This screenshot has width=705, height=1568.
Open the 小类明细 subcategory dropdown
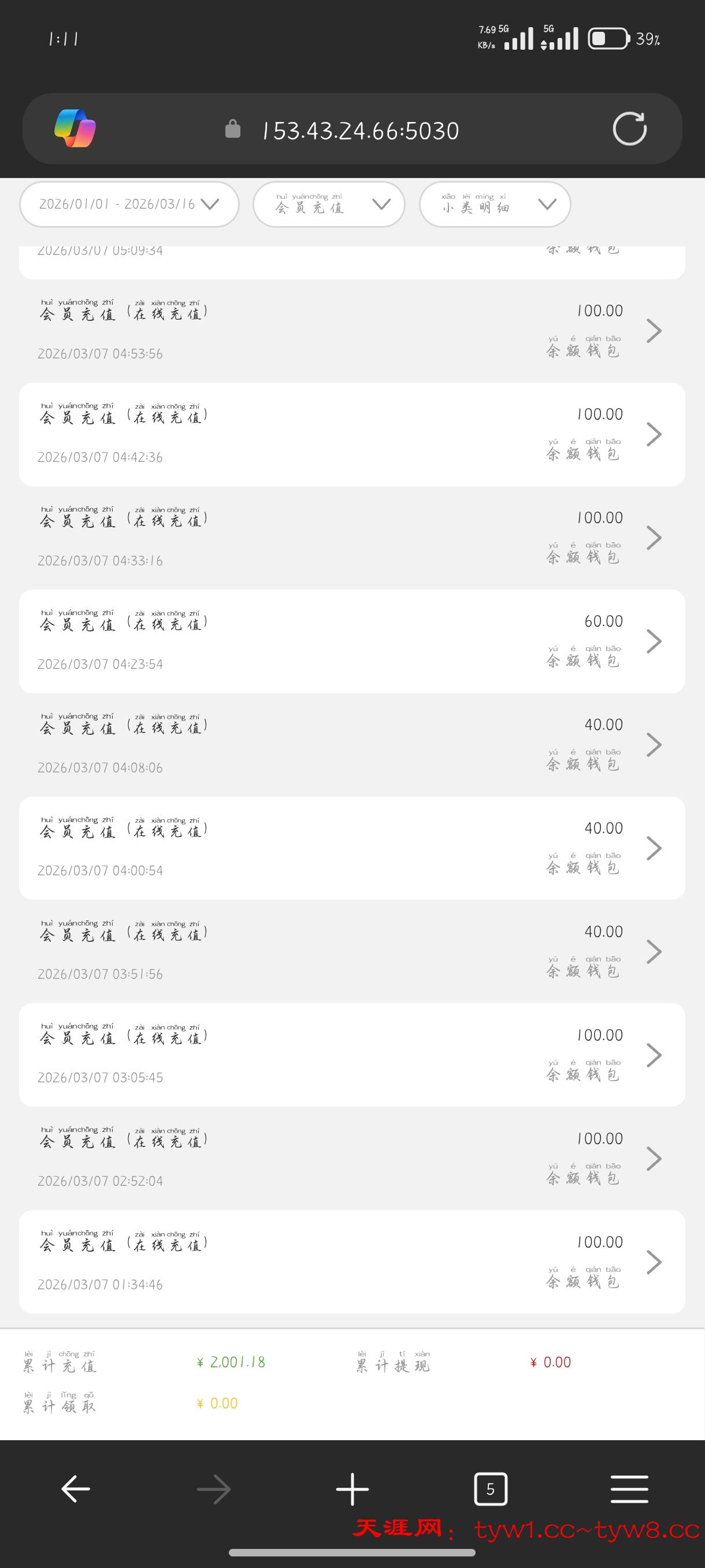495,205
